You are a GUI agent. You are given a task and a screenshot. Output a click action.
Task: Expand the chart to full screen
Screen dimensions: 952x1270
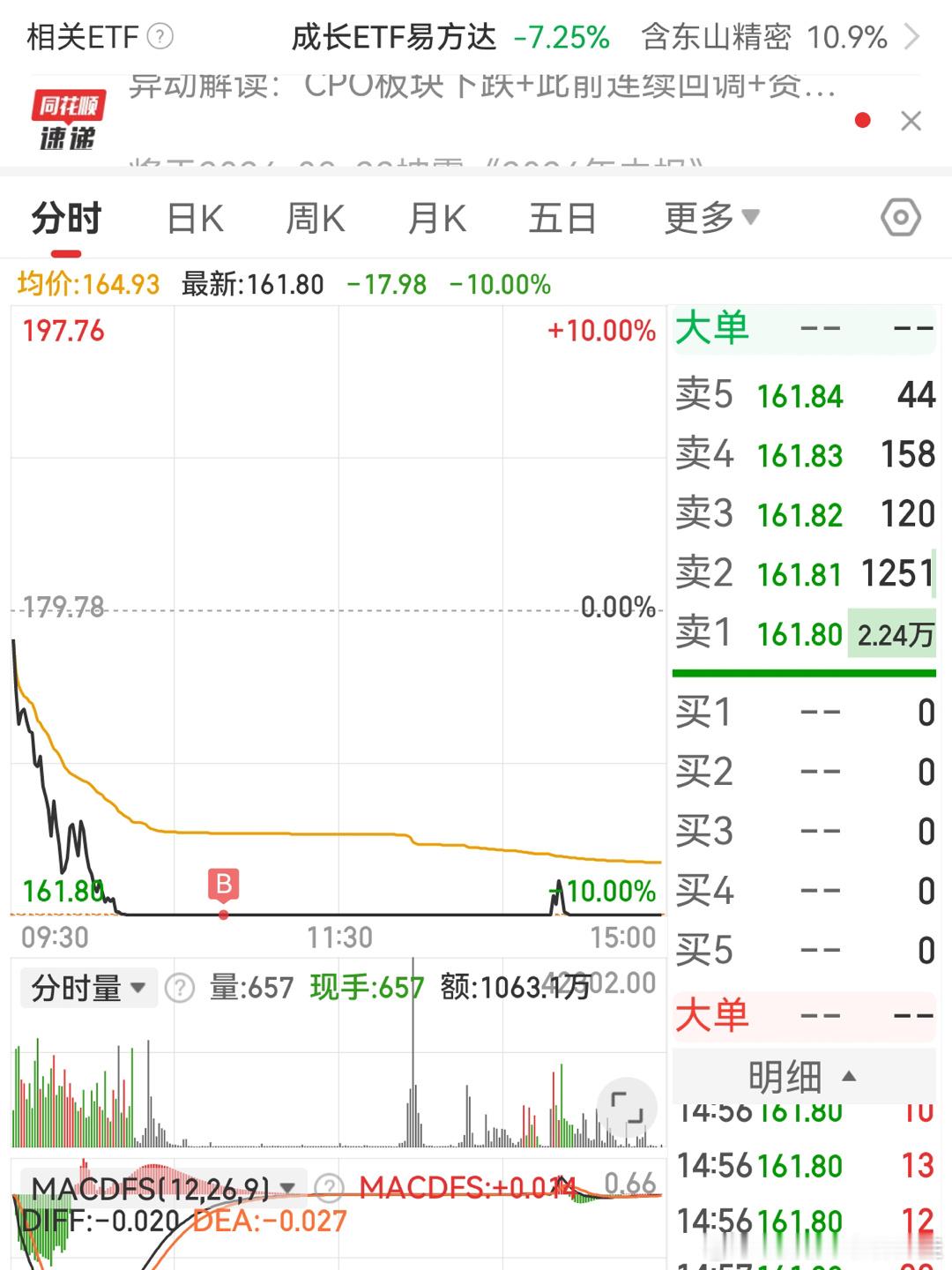(627, 1107)
